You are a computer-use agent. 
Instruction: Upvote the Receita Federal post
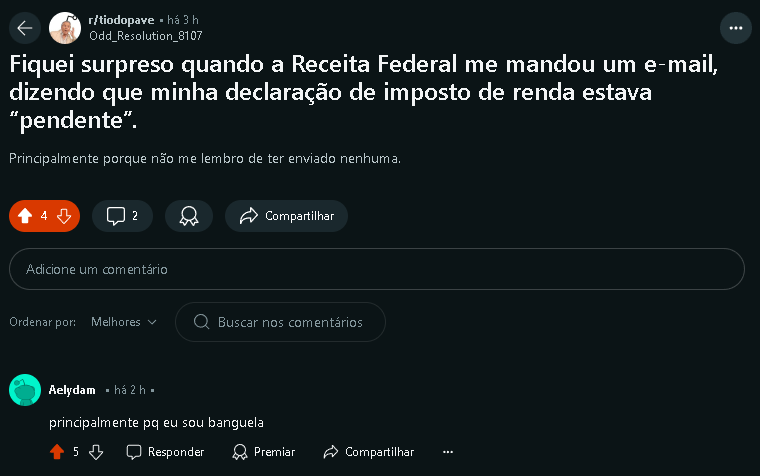point(25,216)
